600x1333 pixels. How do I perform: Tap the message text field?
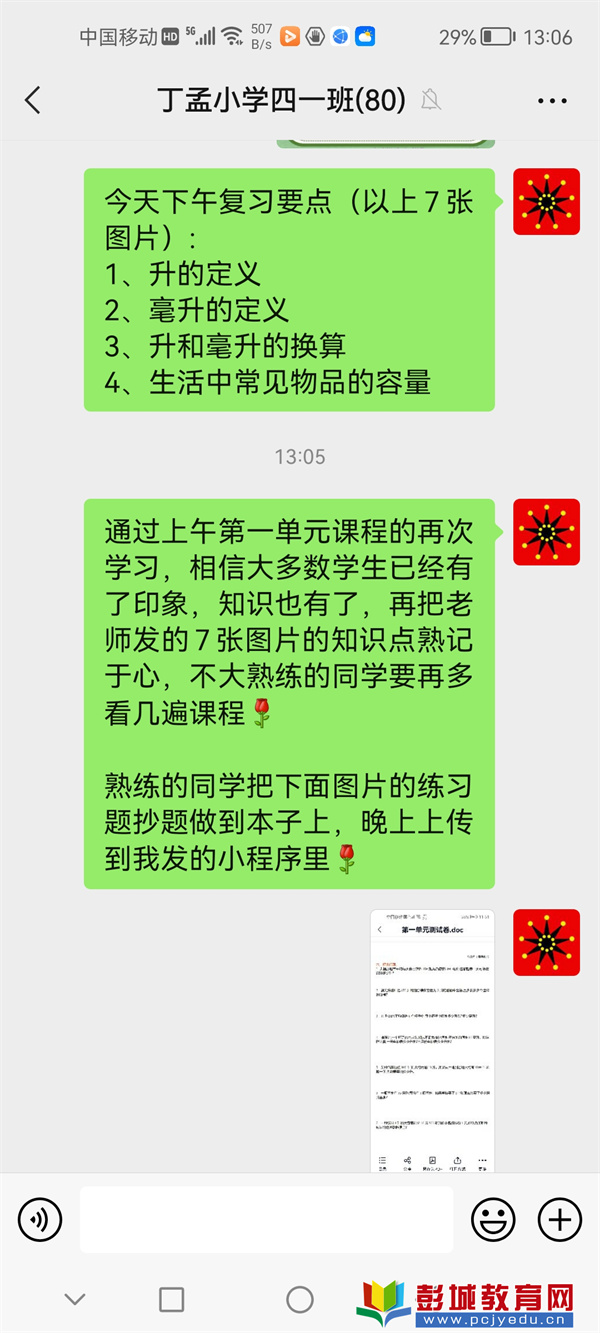(x=266, y=1219)
